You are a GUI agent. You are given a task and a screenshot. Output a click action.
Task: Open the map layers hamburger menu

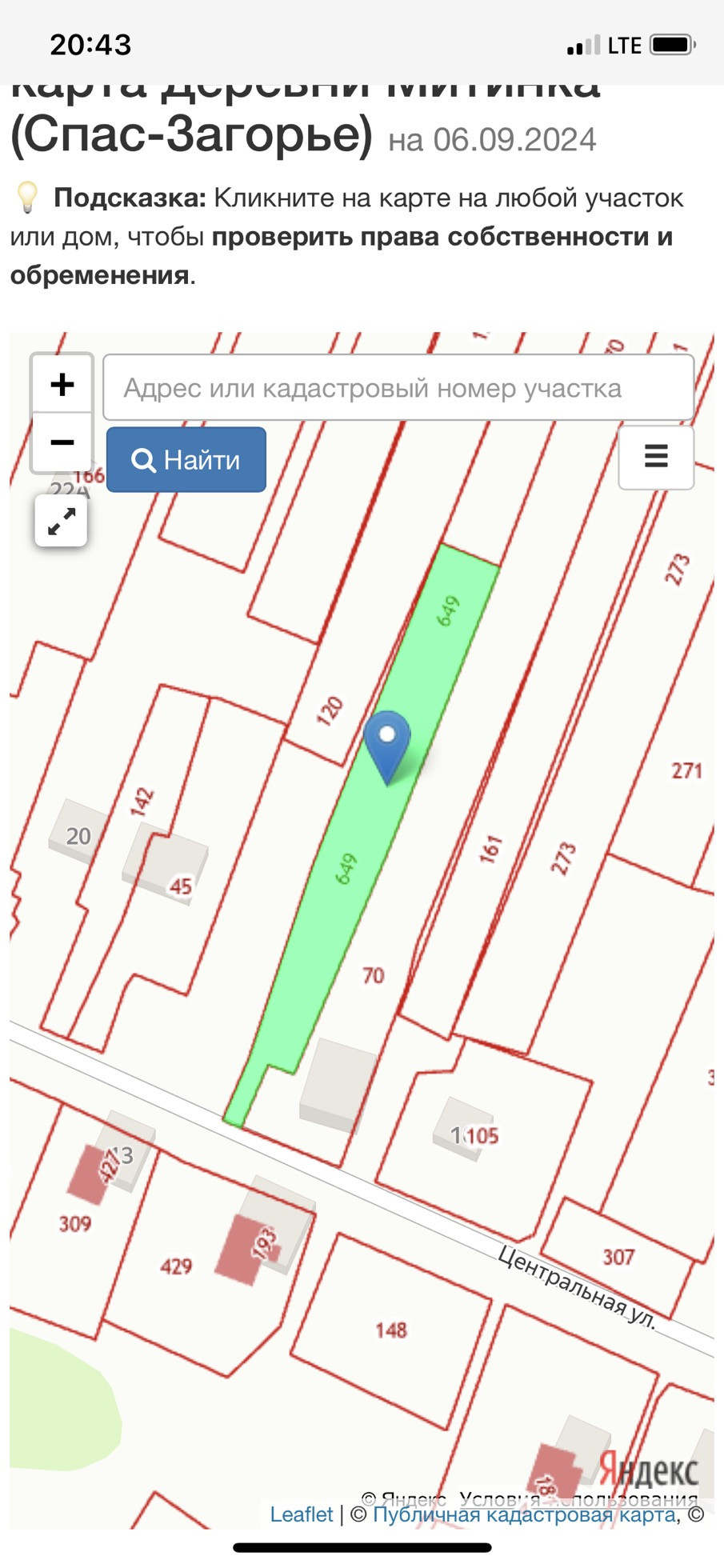656,456
